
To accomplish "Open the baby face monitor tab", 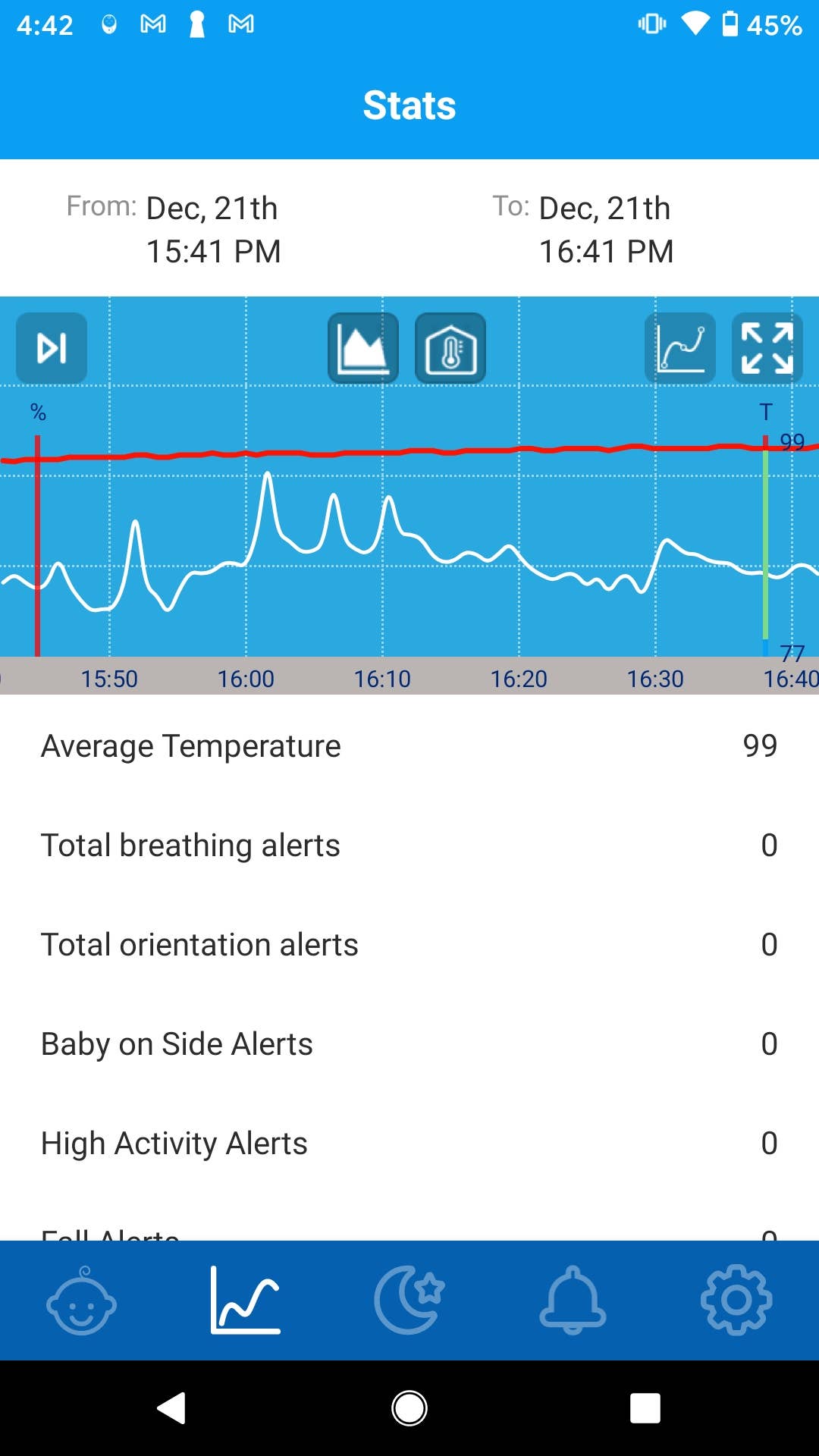I will coord(81,1301).
